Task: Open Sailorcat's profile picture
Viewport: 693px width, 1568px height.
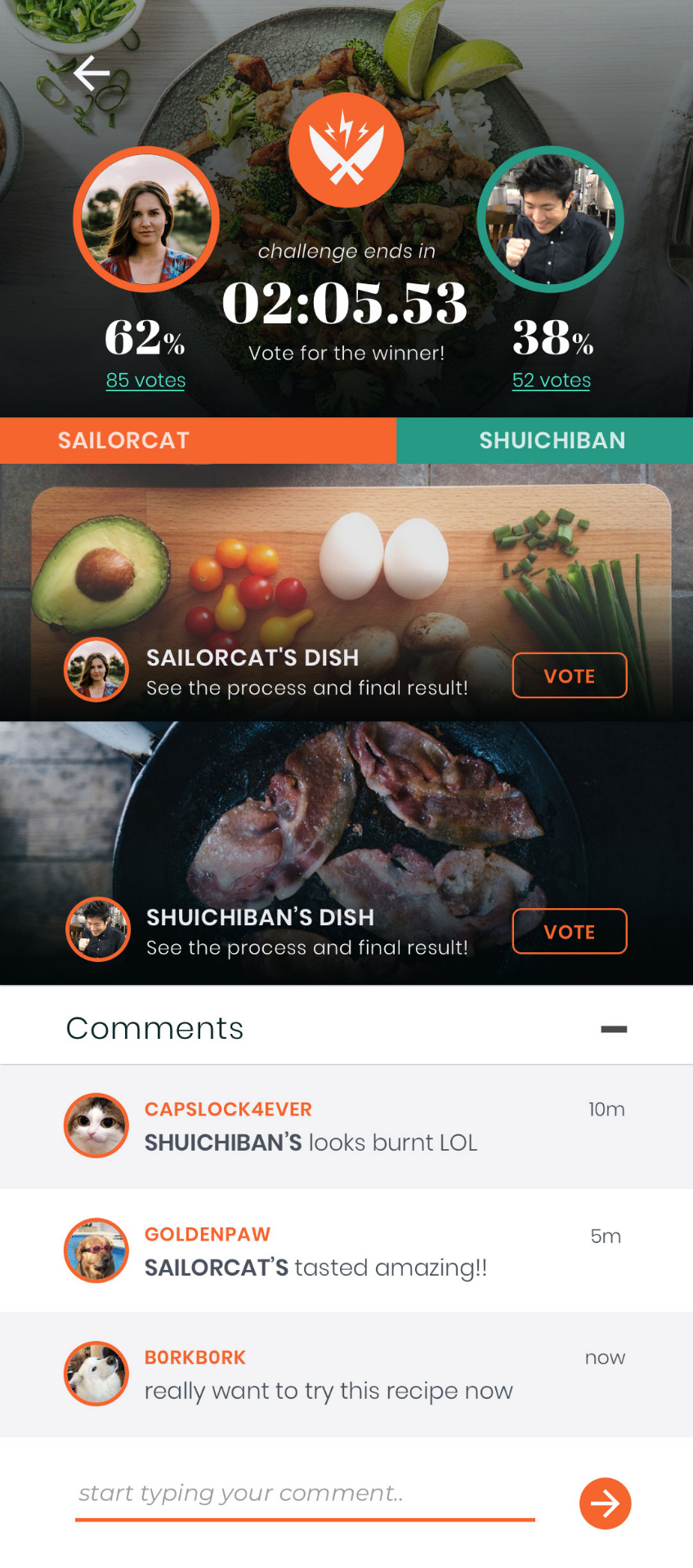Action: click(146, 220)
